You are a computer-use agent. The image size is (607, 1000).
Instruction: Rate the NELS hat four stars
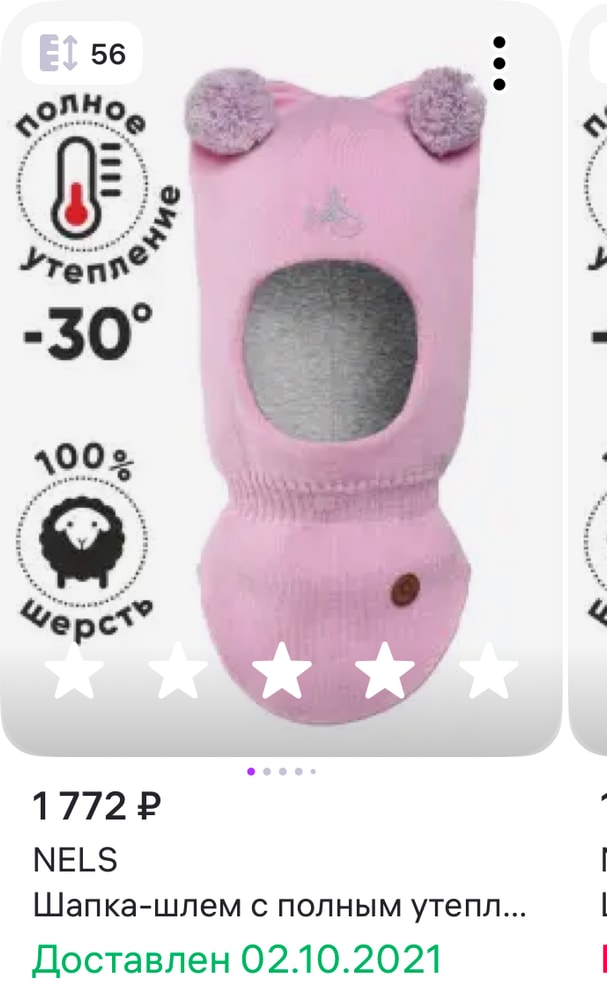(x=385, y=673)
